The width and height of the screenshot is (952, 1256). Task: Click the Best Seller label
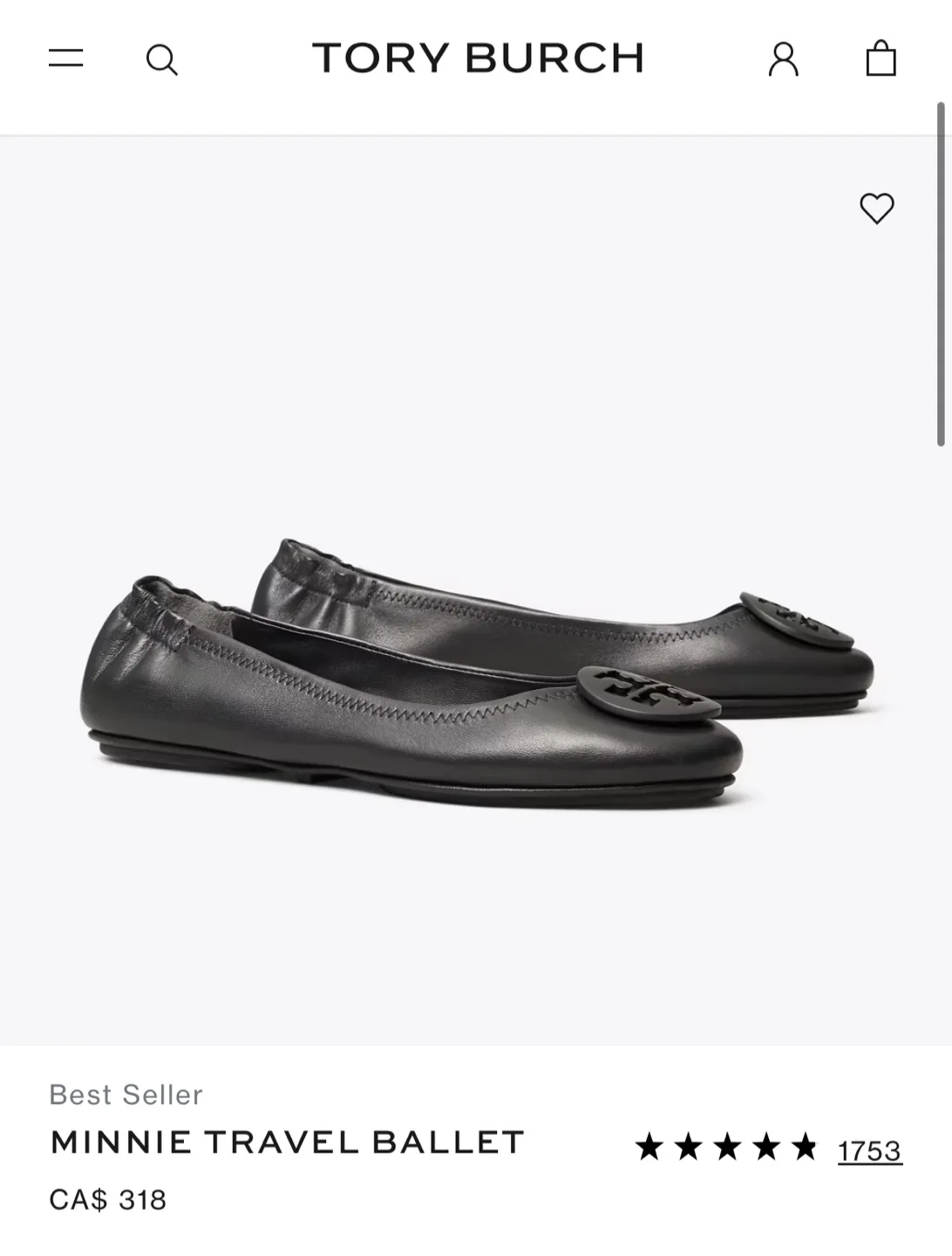pyautogui.click(x=126, y=1094)
